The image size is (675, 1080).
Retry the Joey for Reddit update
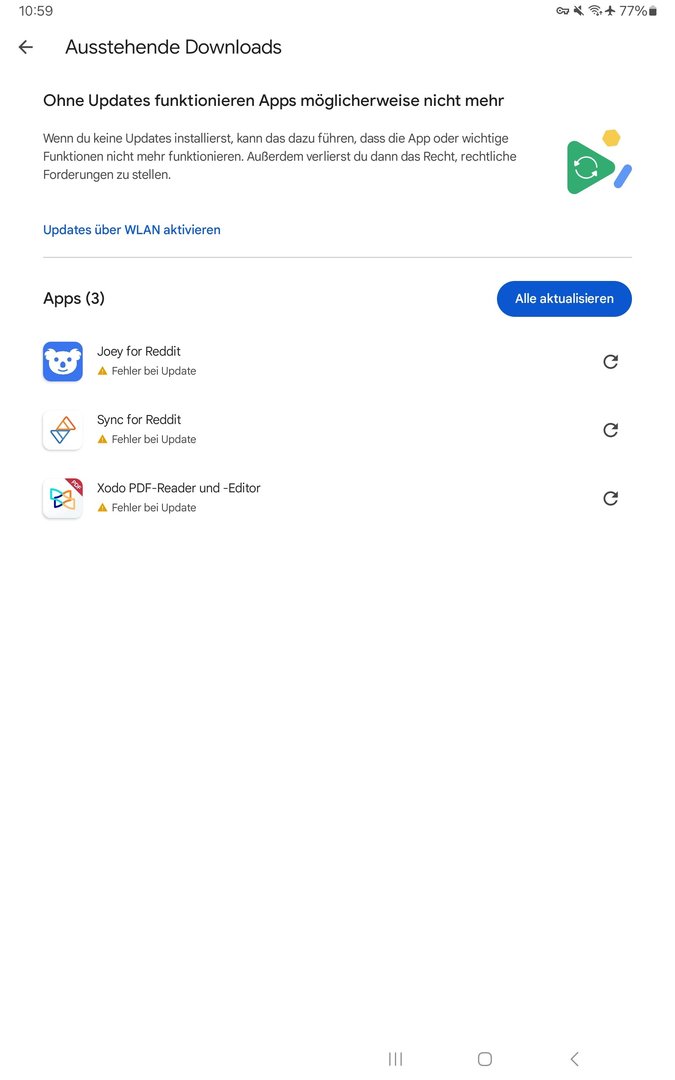click(x=610, y=362)
